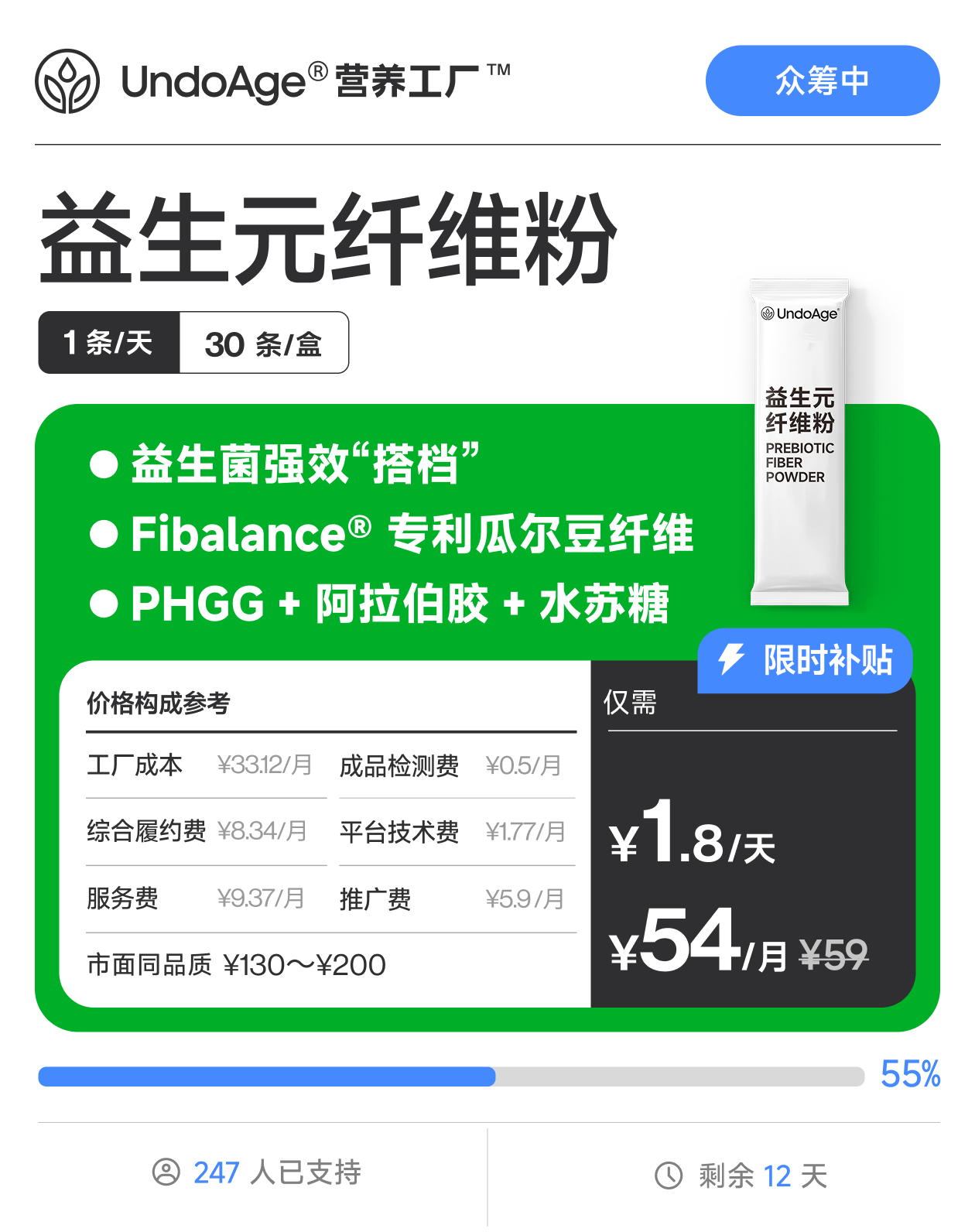The image size is (975, 1232).
Task: Click the 众筹中 crowdfunding button
Action: point(821,80)
